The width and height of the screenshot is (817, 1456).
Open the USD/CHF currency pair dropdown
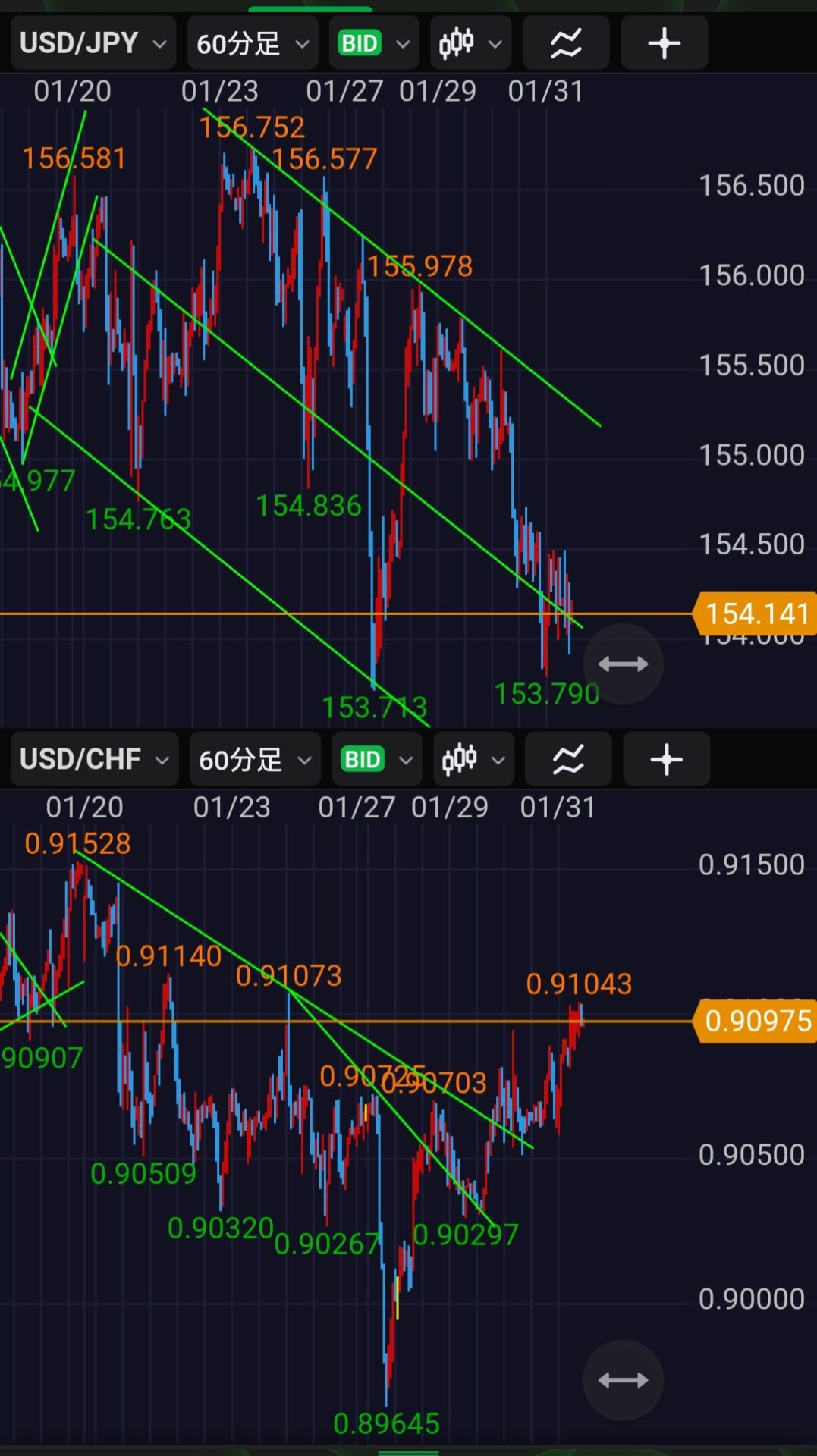tap(94, 759)
